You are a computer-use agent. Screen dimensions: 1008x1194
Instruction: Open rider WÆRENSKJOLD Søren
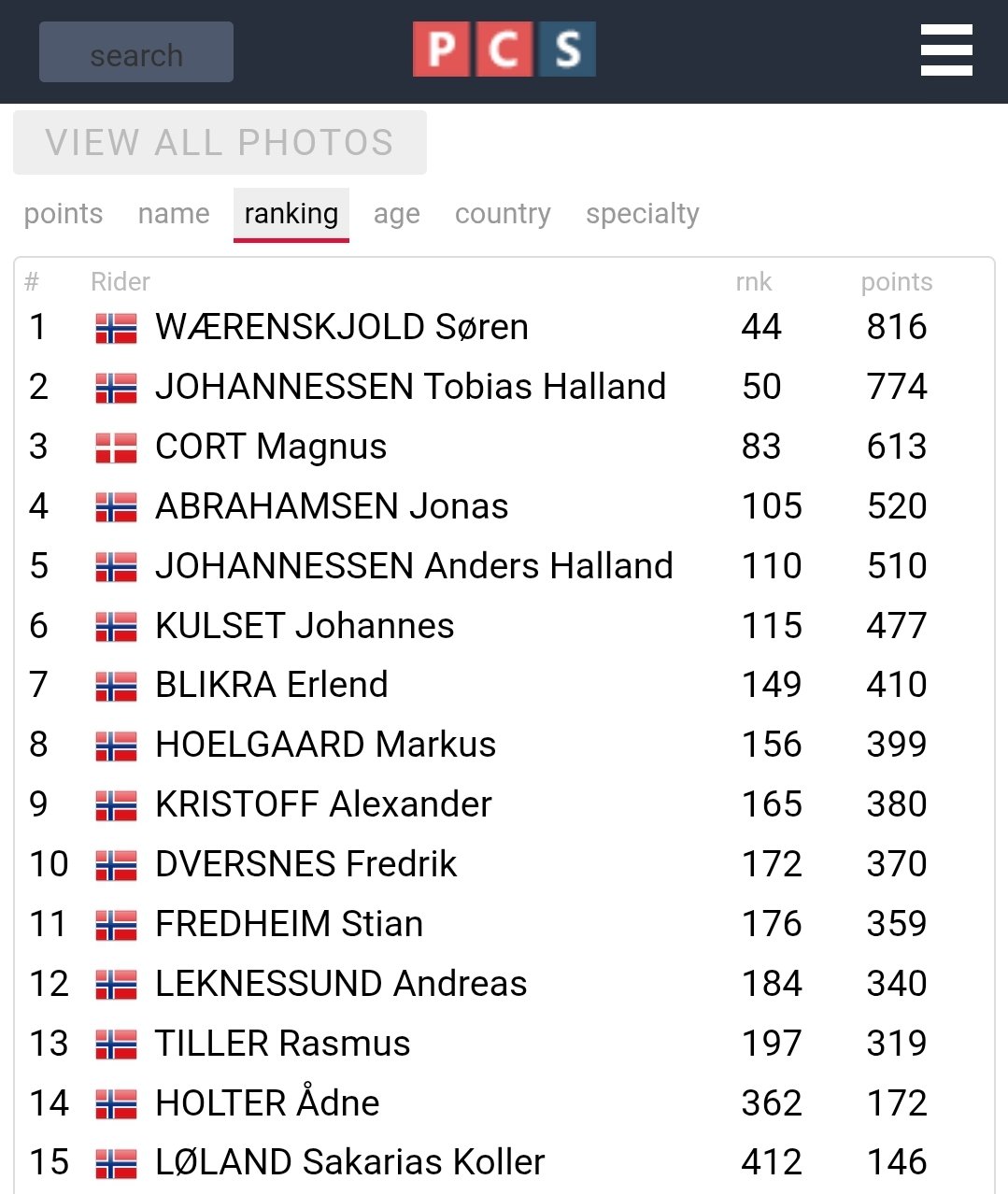(341, 327)
